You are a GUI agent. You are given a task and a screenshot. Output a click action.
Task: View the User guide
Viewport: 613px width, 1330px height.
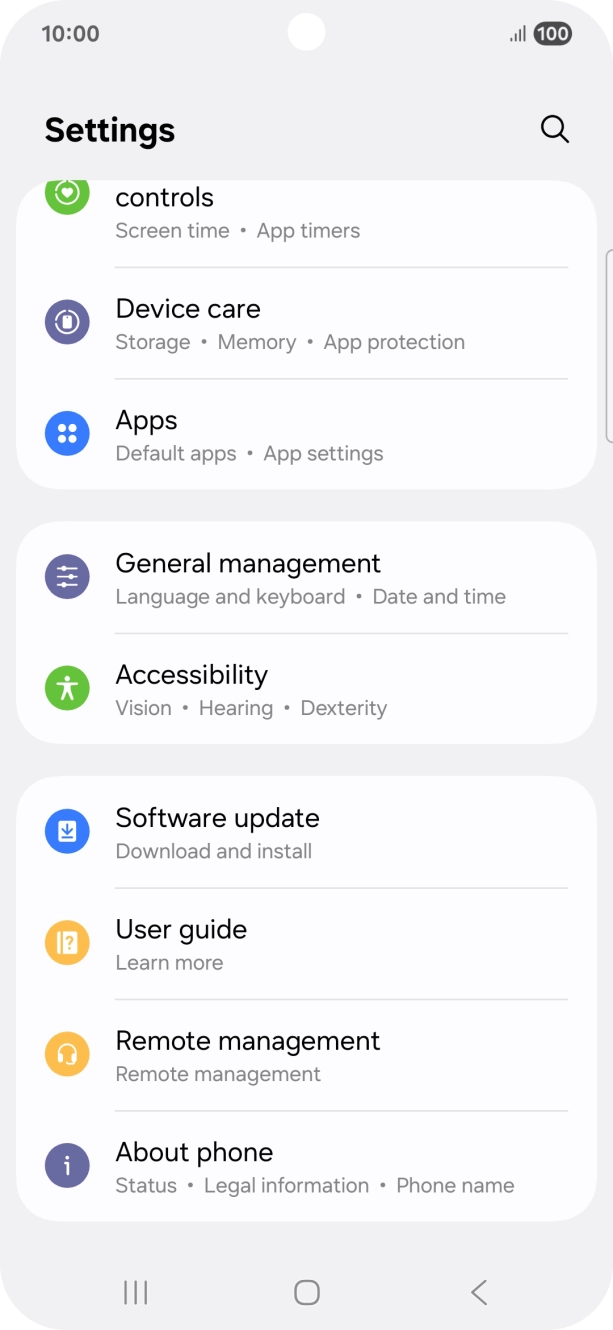click(306, 944)
